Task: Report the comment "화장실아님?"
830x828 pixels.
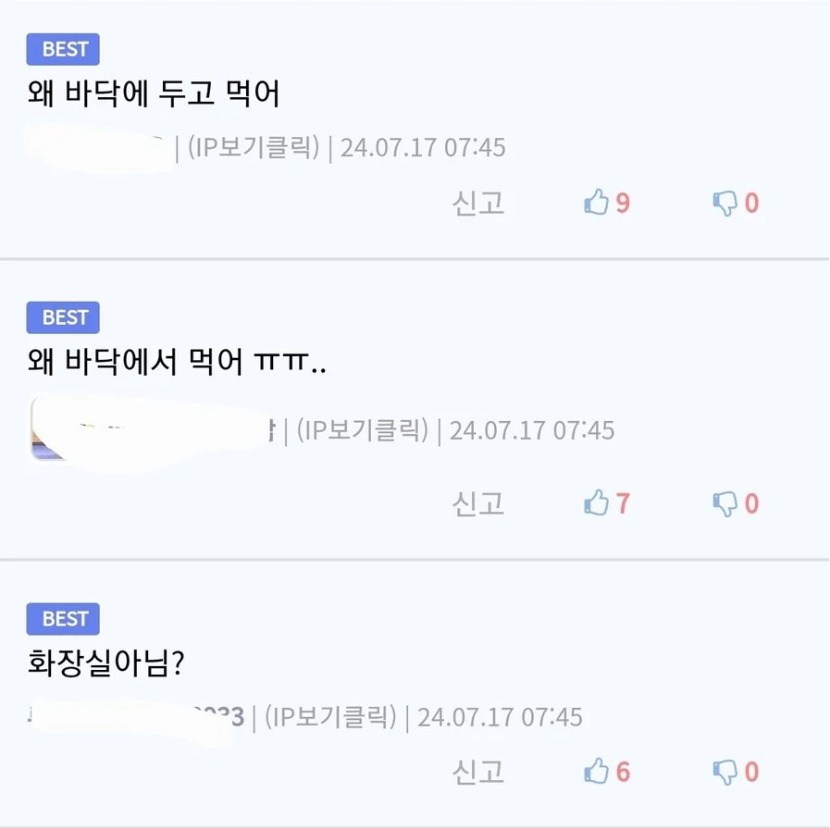Action: pyautogui.click(x=478, y=771)
